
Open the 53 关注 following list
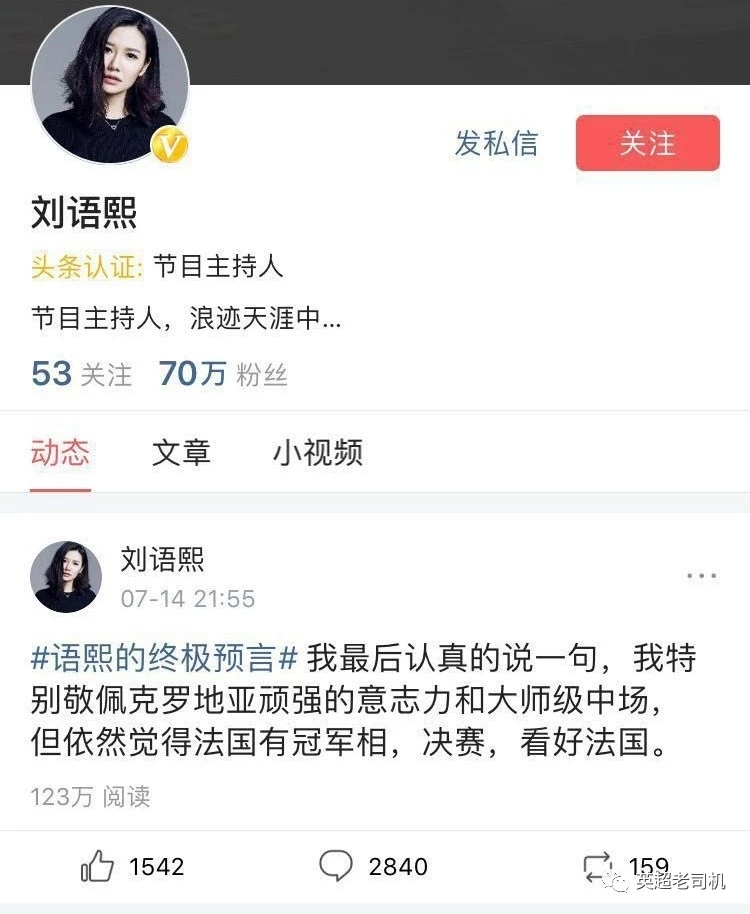point(82,374)
